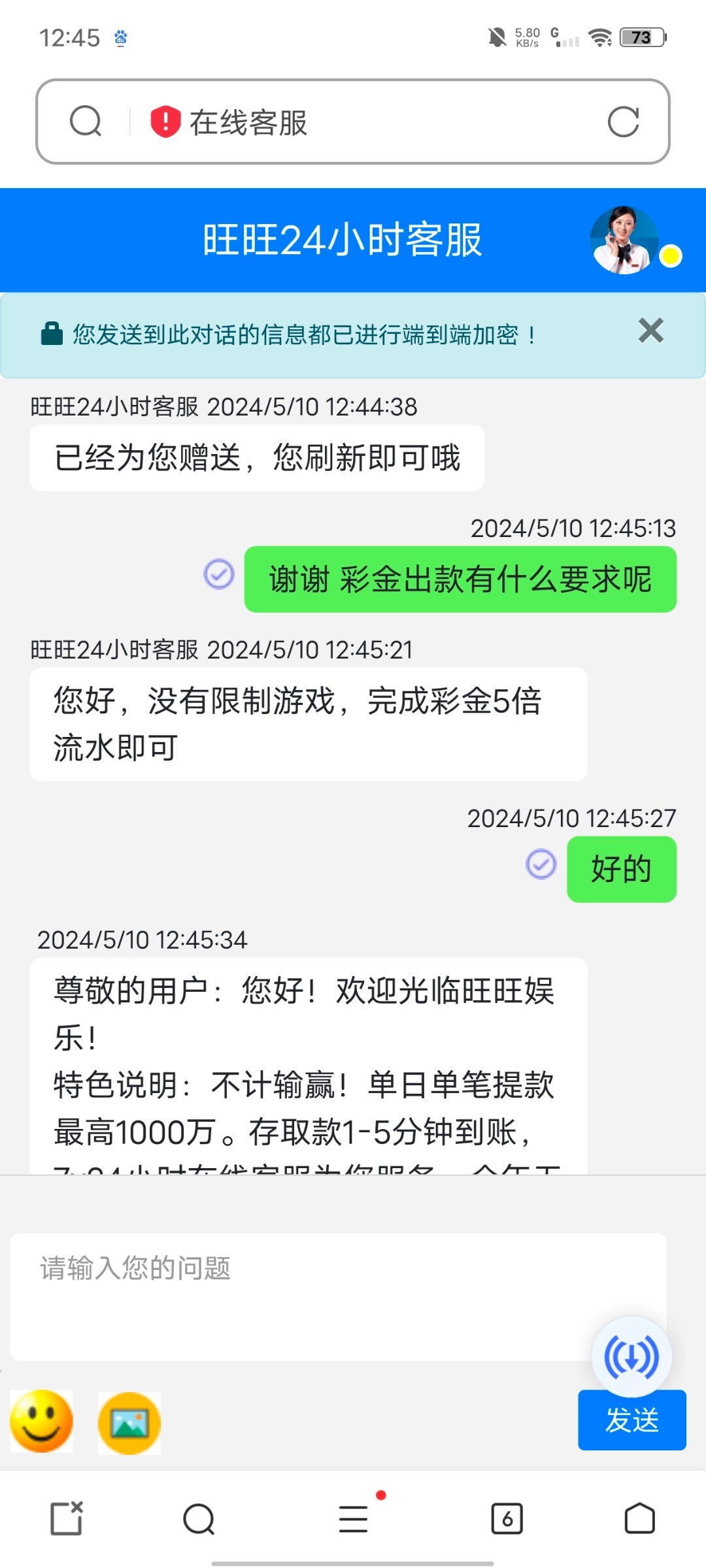View the 6 open browser tabs
706x1568 pixels.
point(507,1518)
